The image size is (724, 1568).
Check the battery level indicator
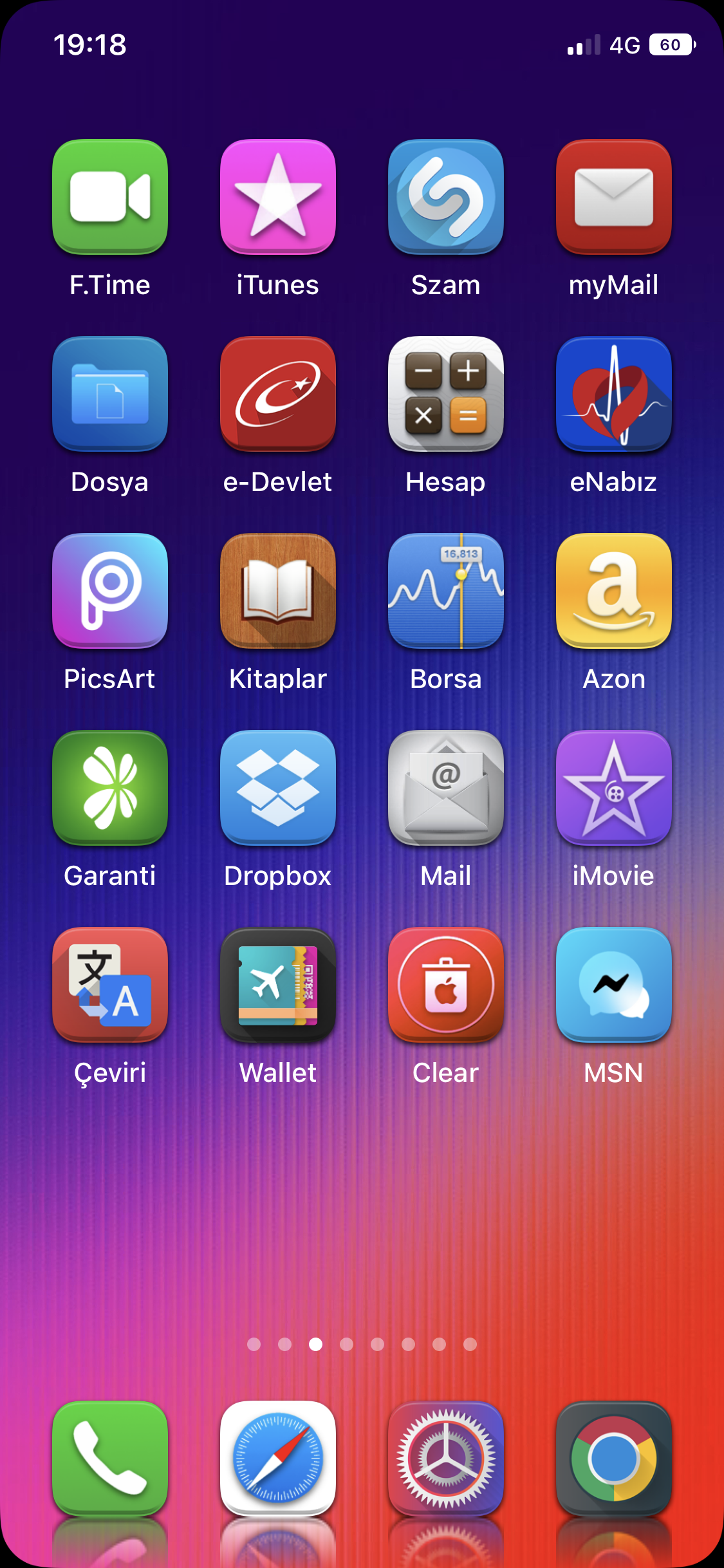pos(669,44)
